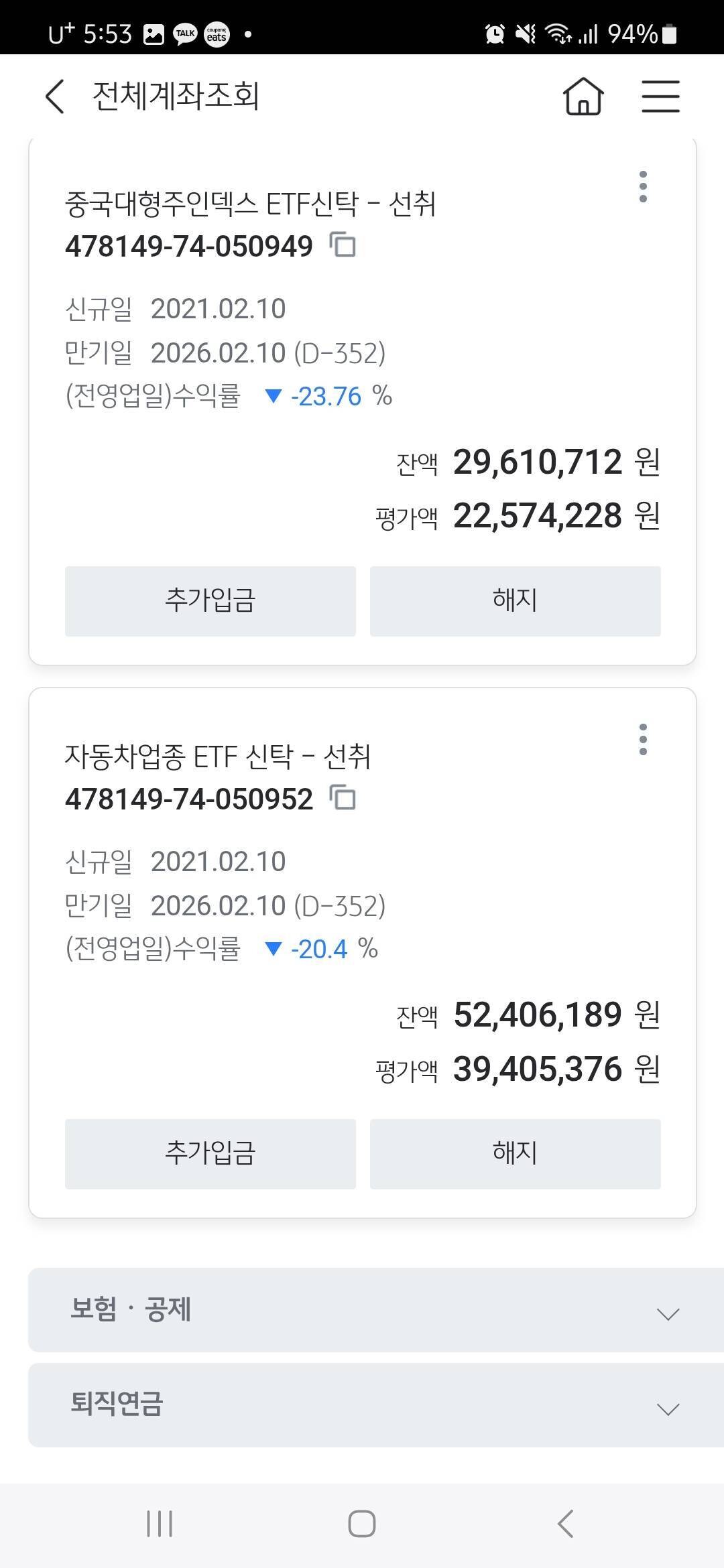724x1568 pixels.
Task: Tap 해지 on the 자동차업종 ETF account
Action: (515, 1153)
